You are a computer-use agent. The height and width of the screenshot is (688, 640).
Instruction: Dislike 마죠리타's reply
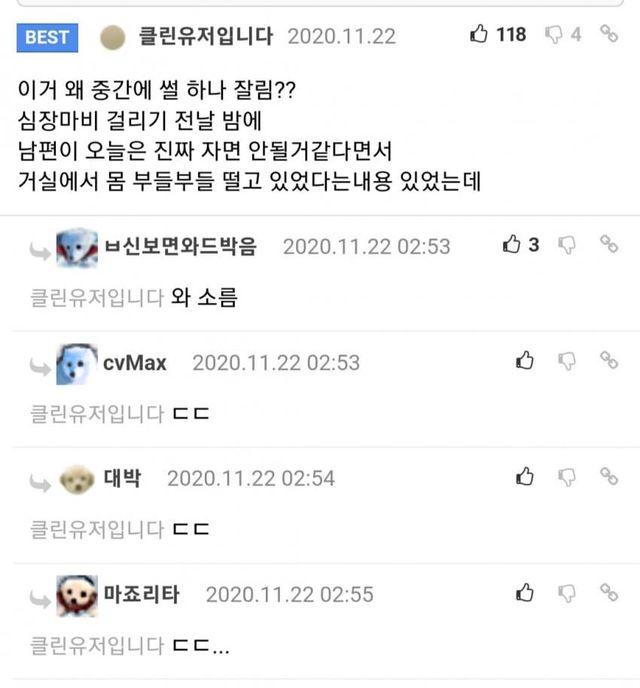click(566, 593)
